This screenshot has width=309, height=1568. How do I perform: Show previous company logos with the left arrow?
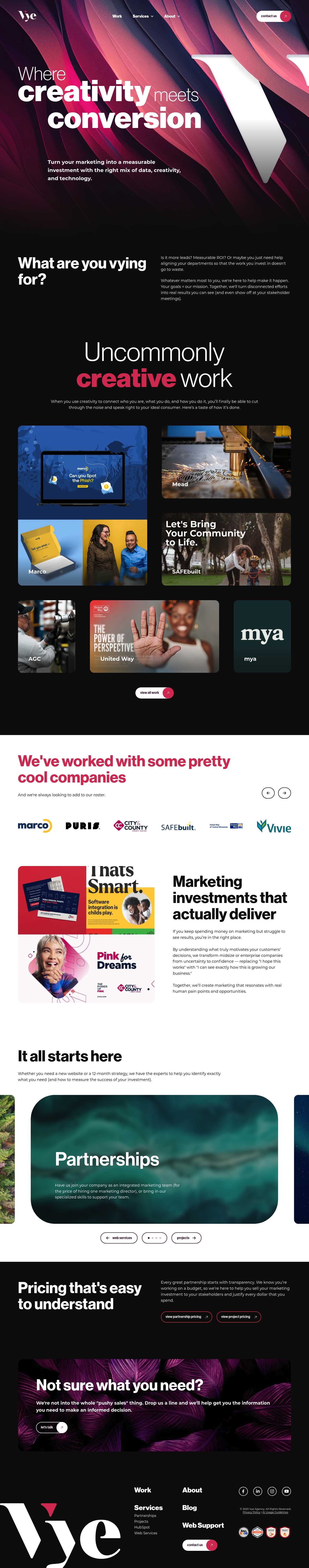click(x=268, y=793)
